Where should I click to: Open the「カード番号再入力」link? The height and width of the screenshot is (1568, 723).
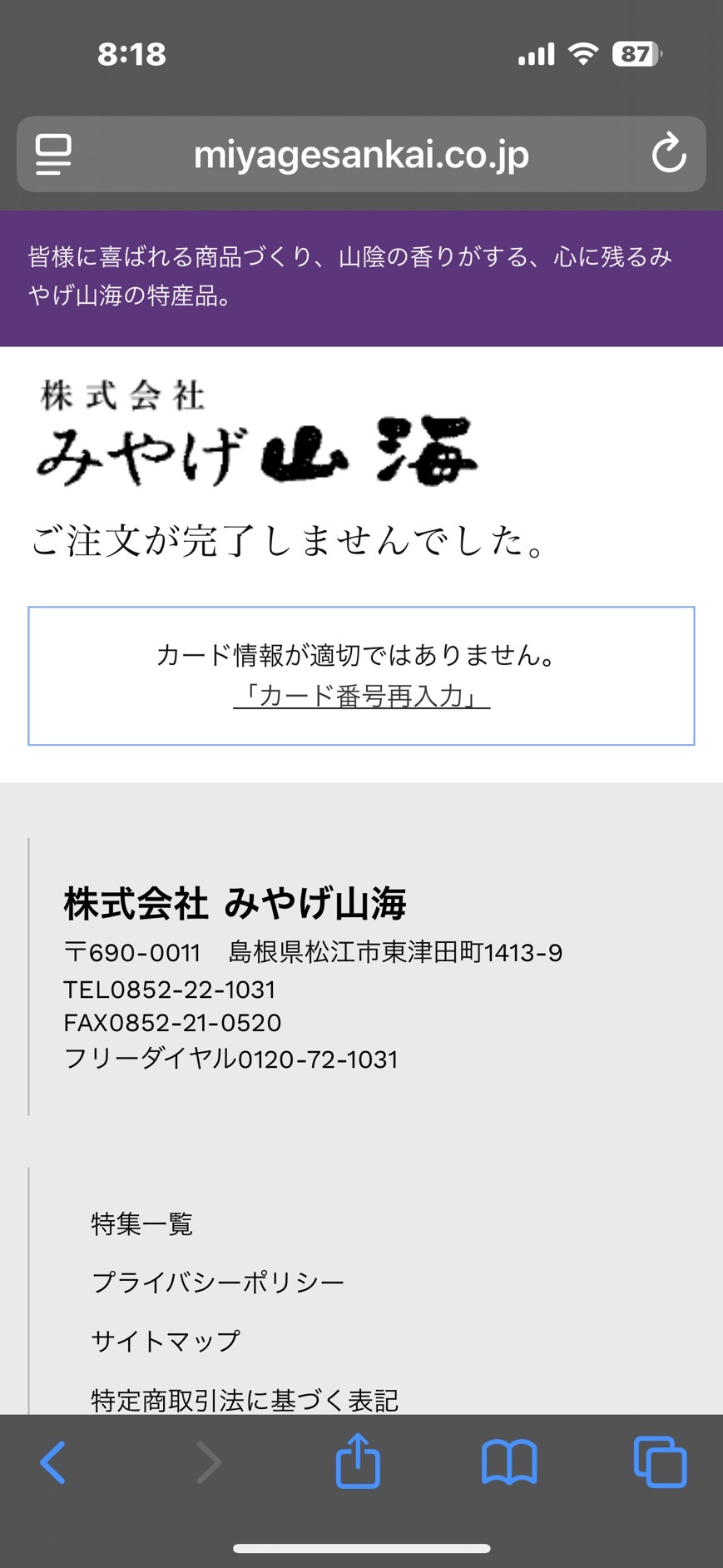click(x=361, y=699)
